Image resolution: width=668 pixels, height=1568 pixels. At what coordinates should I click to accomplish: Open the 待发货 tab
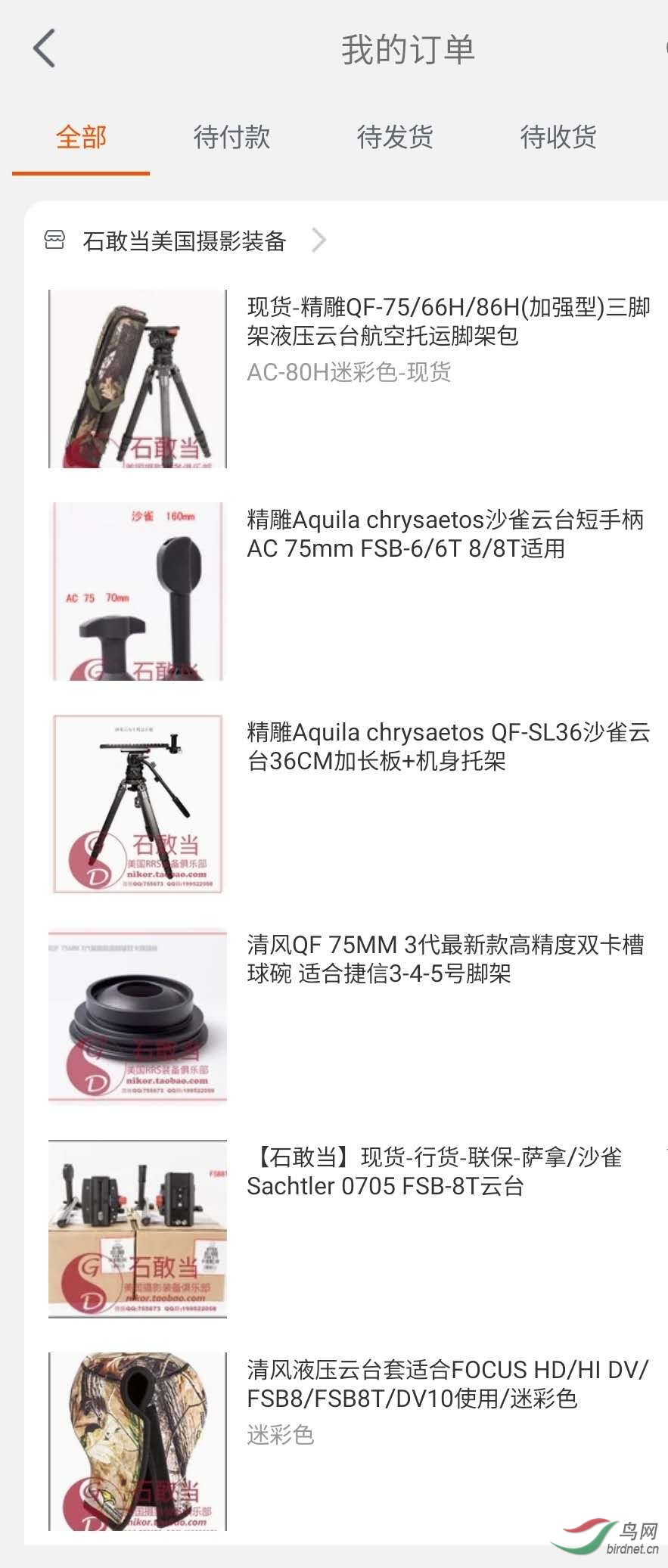coord(395,138)
